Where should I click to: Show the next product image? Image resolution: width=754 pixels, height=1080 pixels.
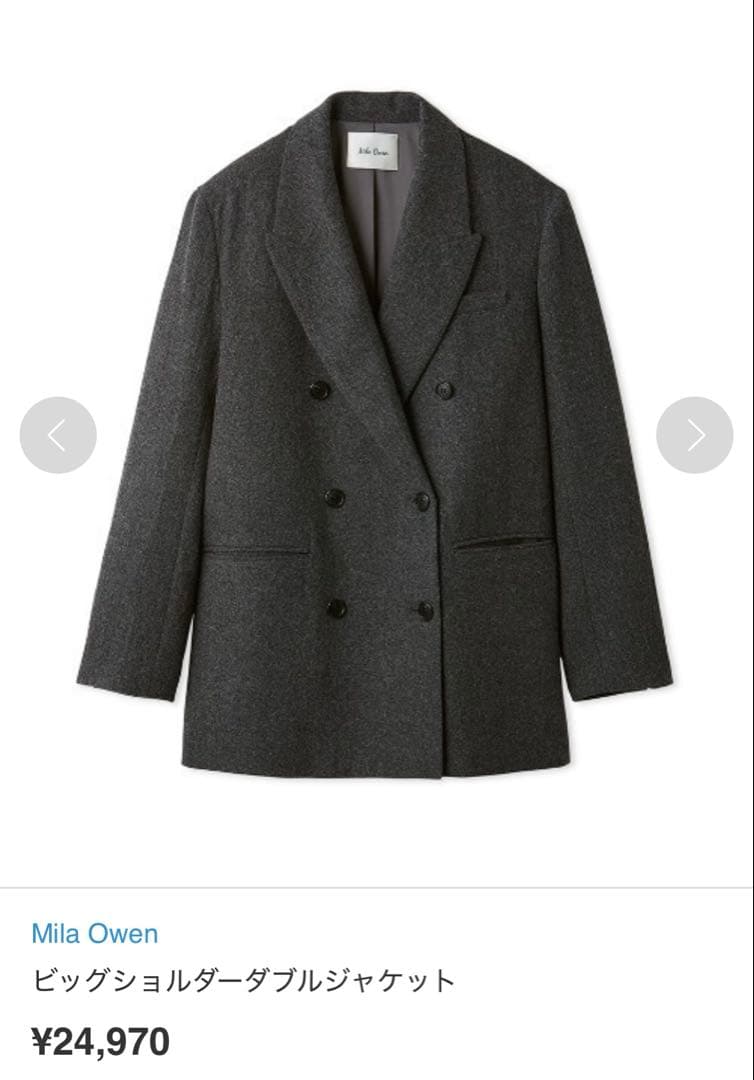695,435
